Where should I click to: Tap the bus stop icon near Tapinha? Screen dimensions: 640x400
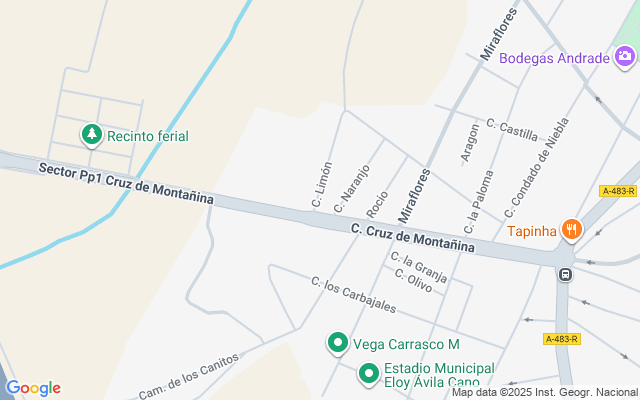(565, 274)
